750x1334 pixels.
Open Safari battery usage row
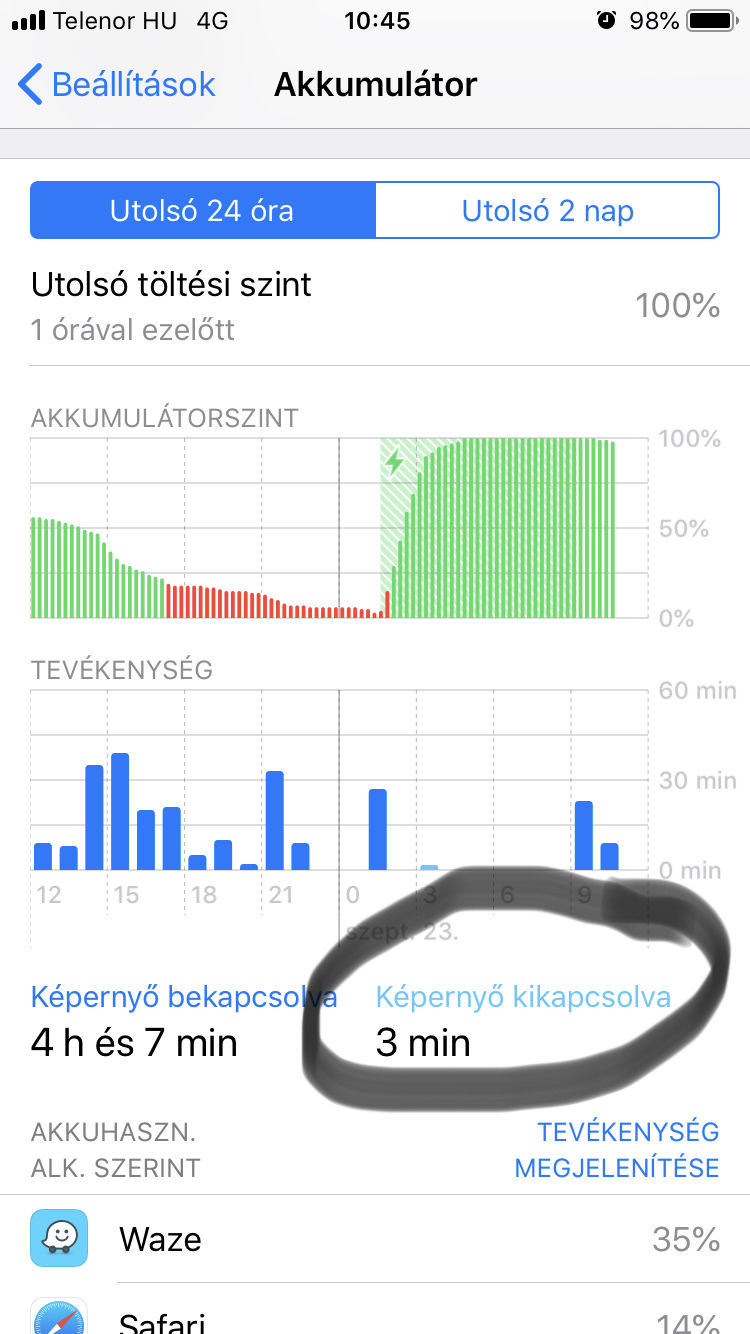(375, 1312)
